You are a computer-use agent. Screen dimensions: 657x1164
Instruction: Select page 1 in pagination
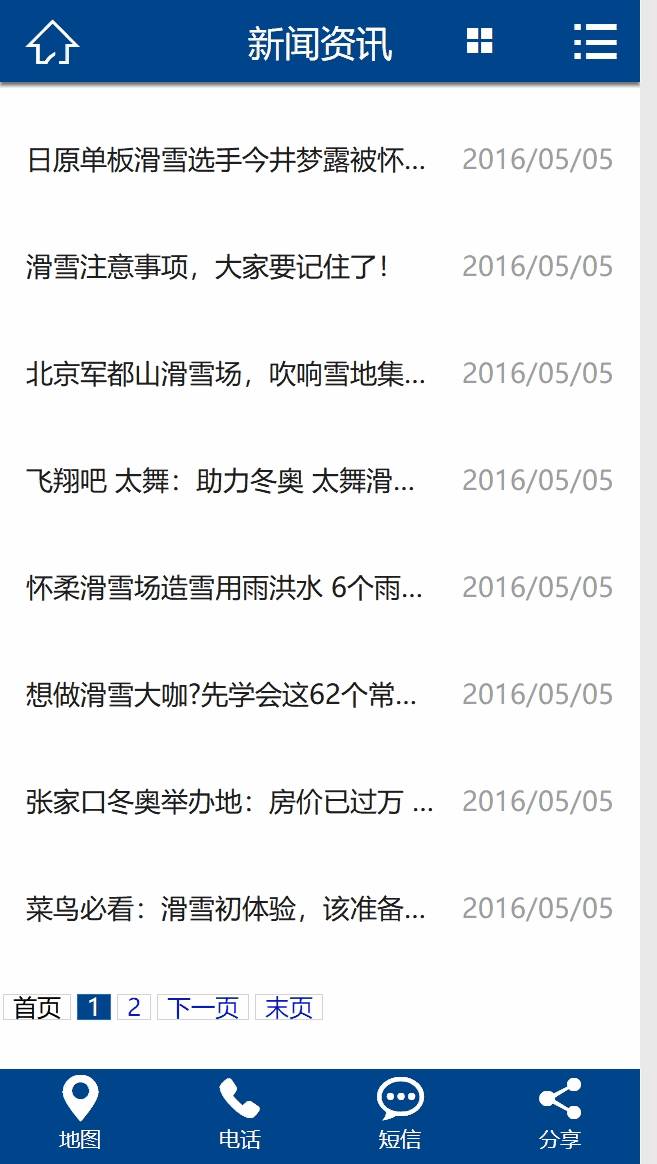coord(94,1007)
